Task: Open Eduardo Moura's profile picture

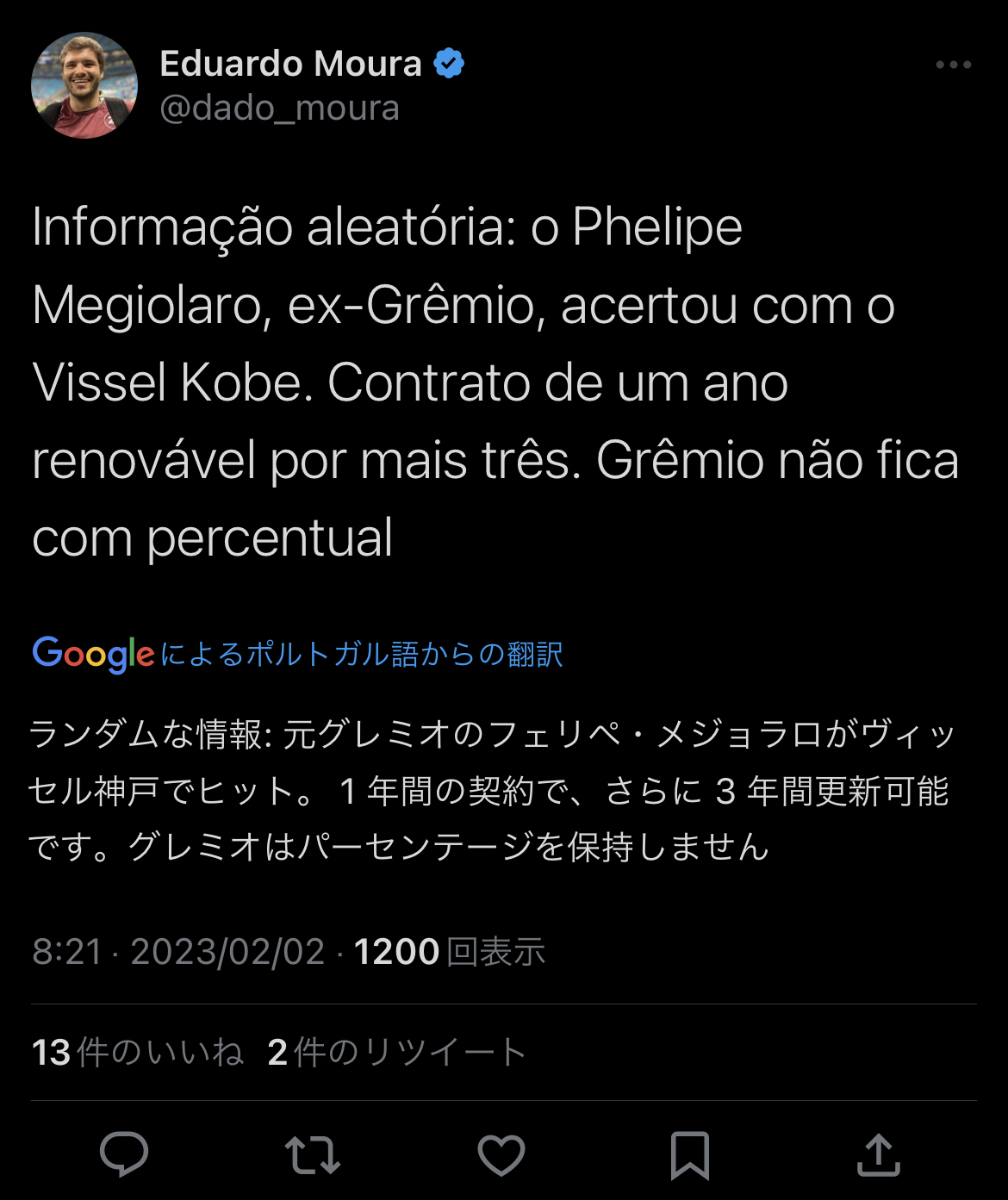Action: (x=84, y=85)
